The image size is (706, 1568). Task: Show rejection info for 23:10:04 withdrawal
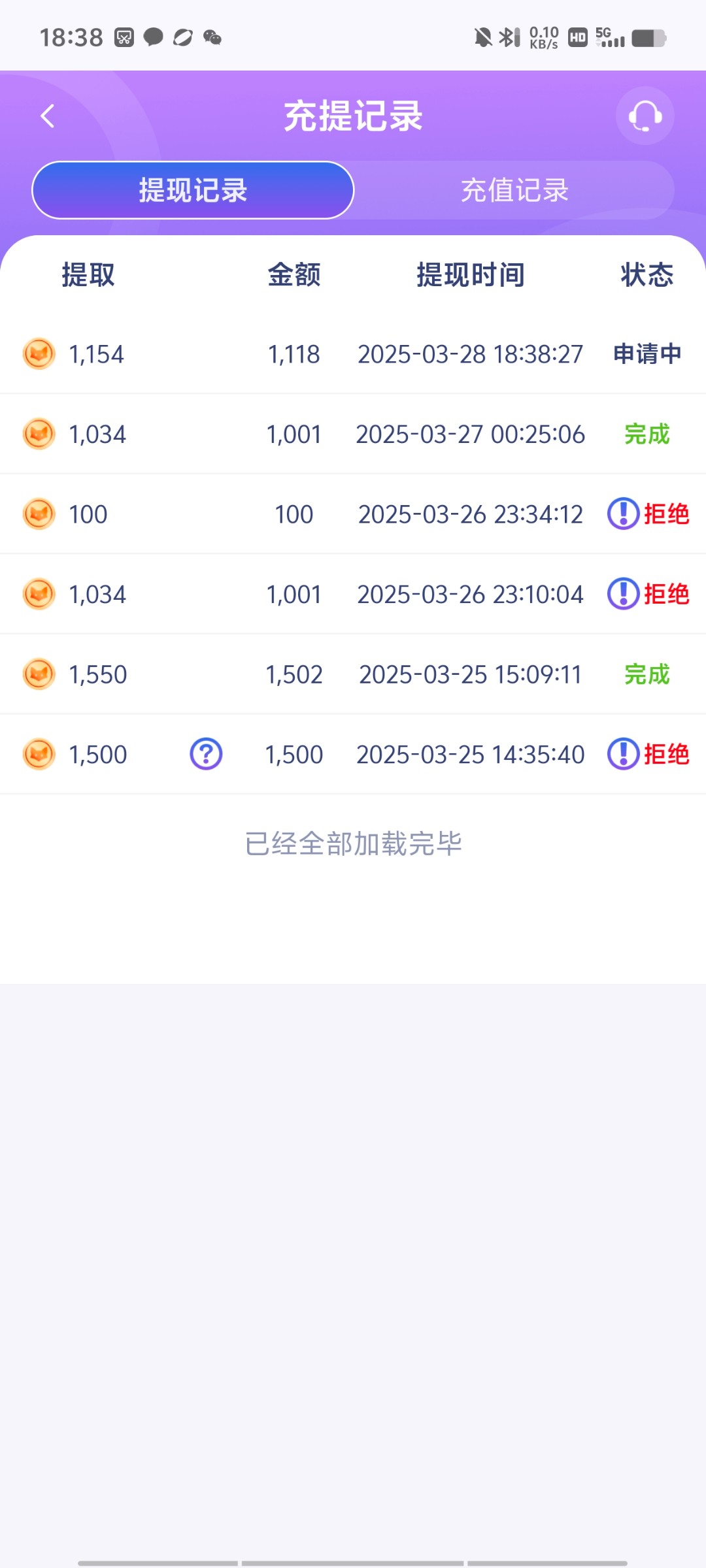(x=623, y=594)
